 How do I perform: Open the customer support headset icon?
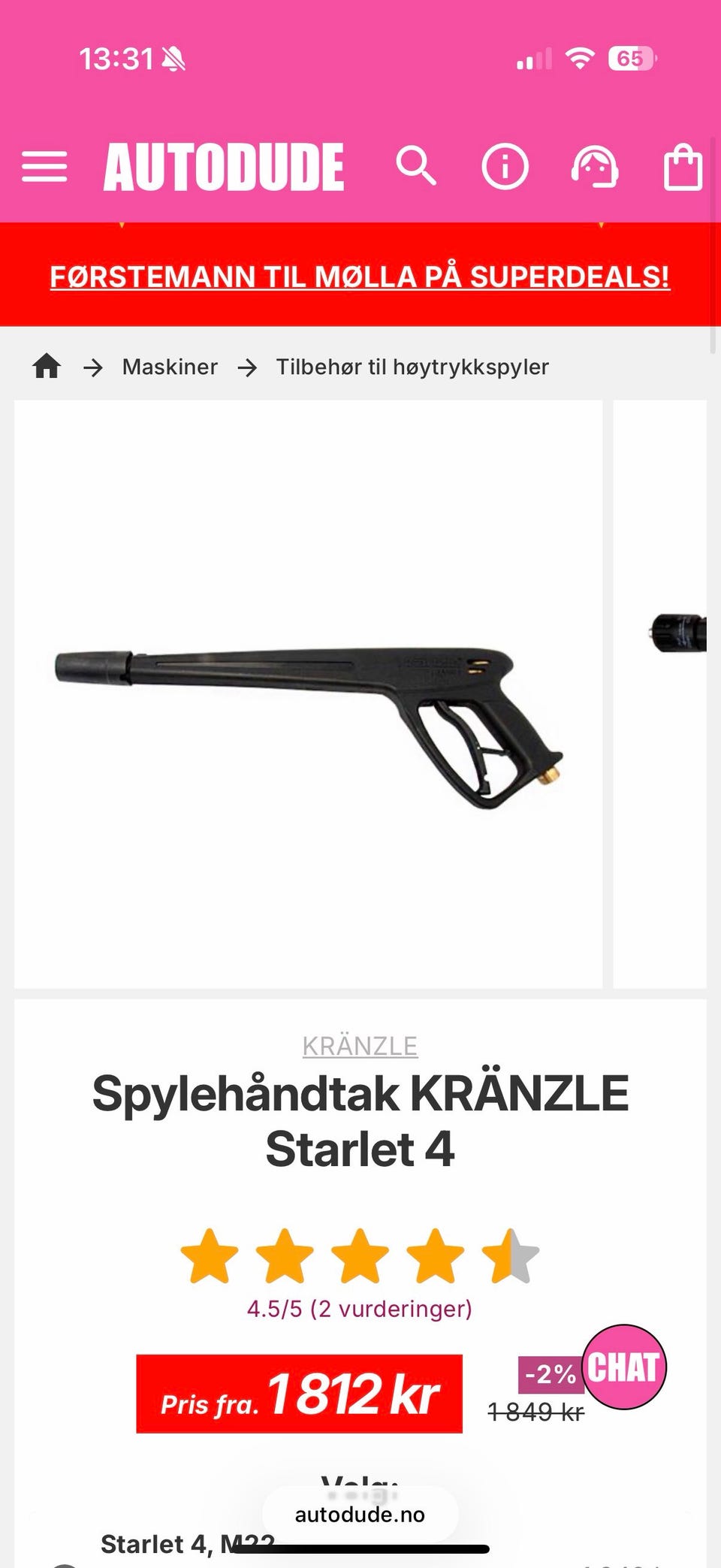pyautogui.click(x=595, y=166)
